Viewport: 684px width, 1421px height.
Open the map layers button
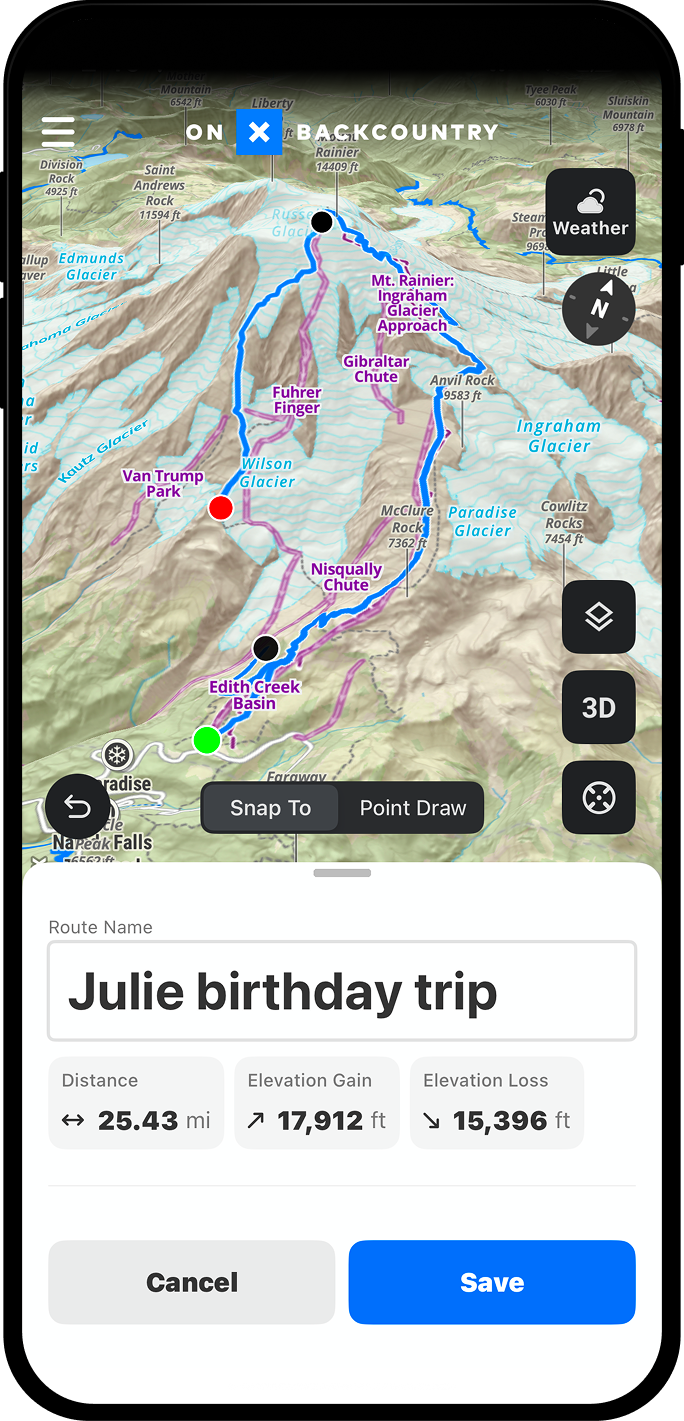598,617
